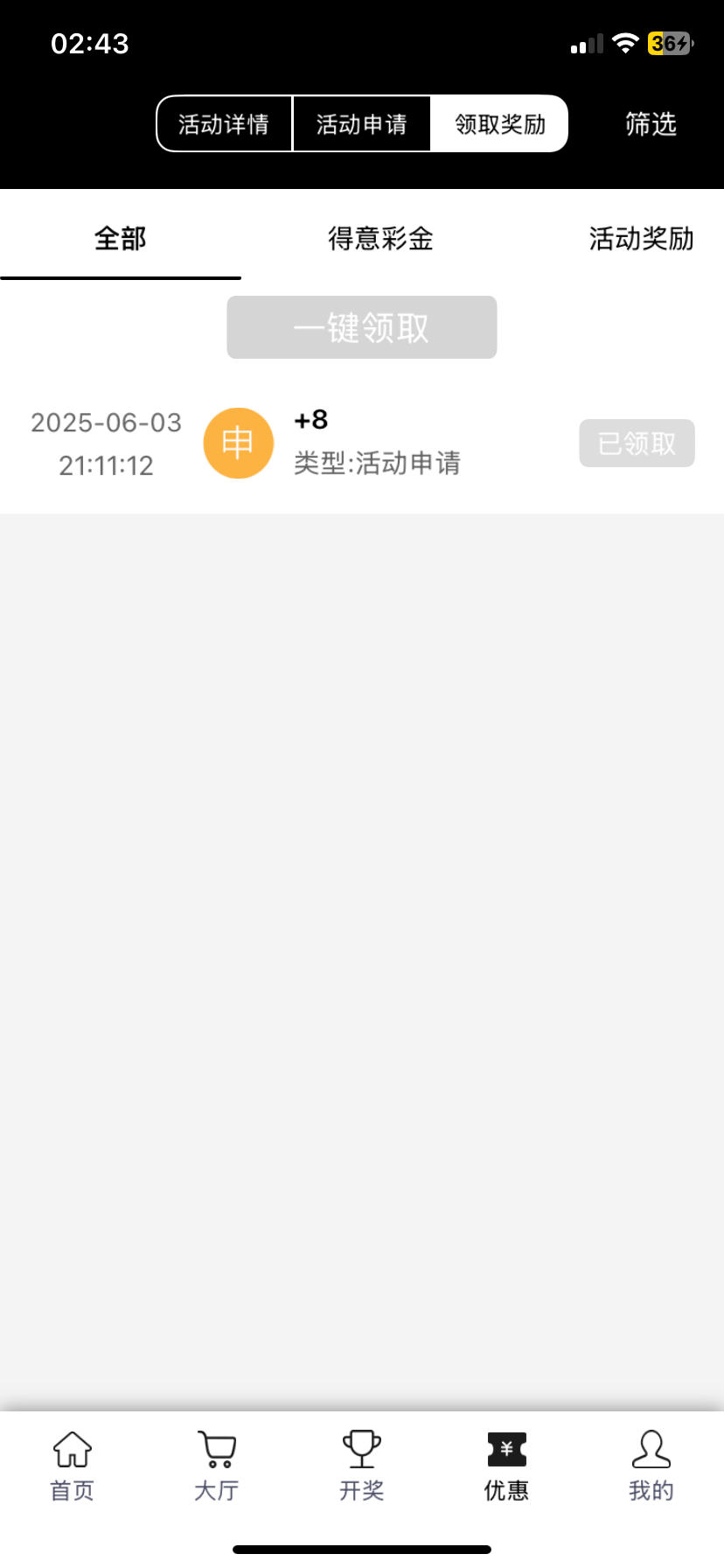Open the 筛选 filter option
Screen dimensions: 724x1568
[651, 124]
